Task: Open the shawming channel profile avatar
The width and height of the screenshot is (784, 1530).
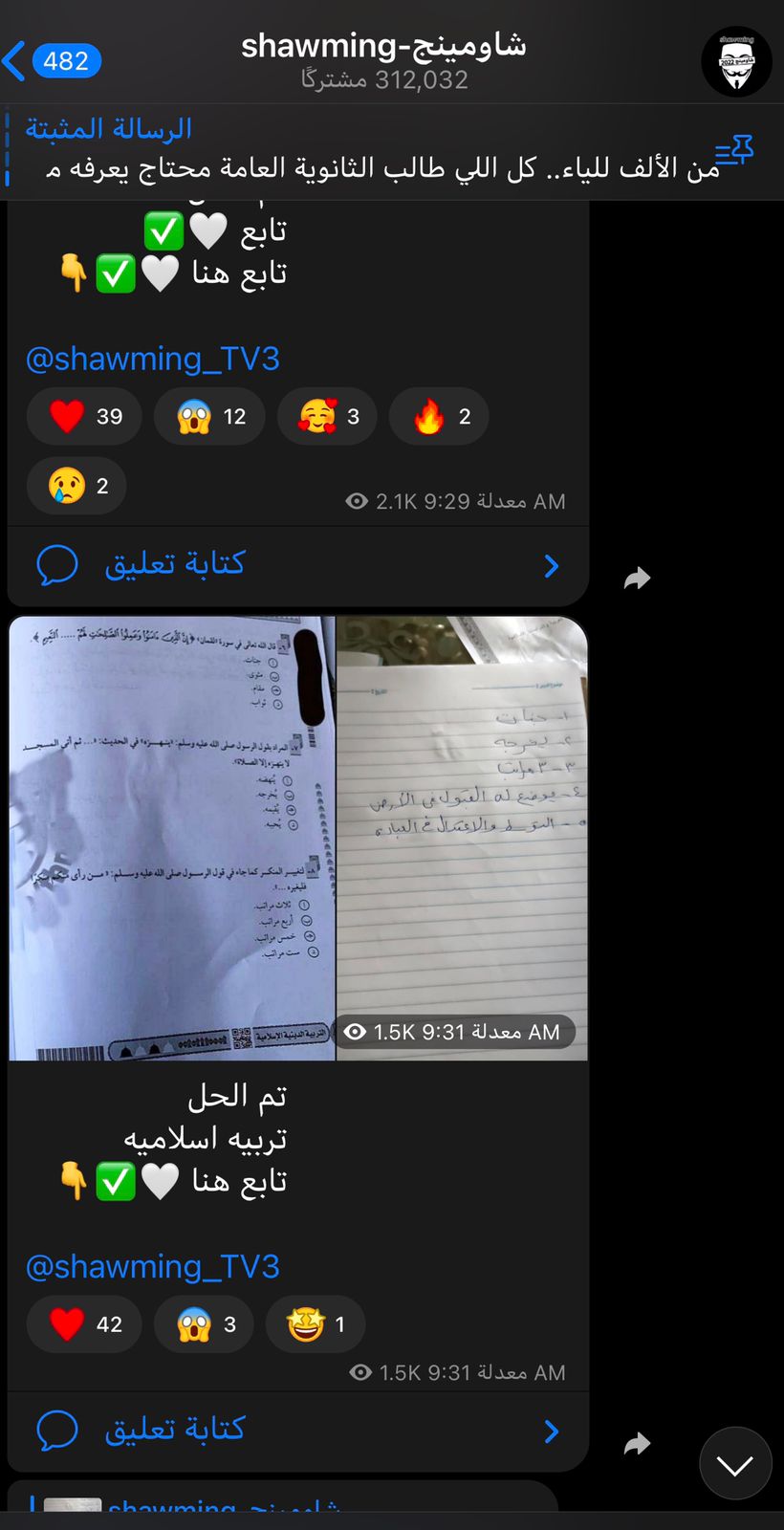Action: [x=735, y=61]
